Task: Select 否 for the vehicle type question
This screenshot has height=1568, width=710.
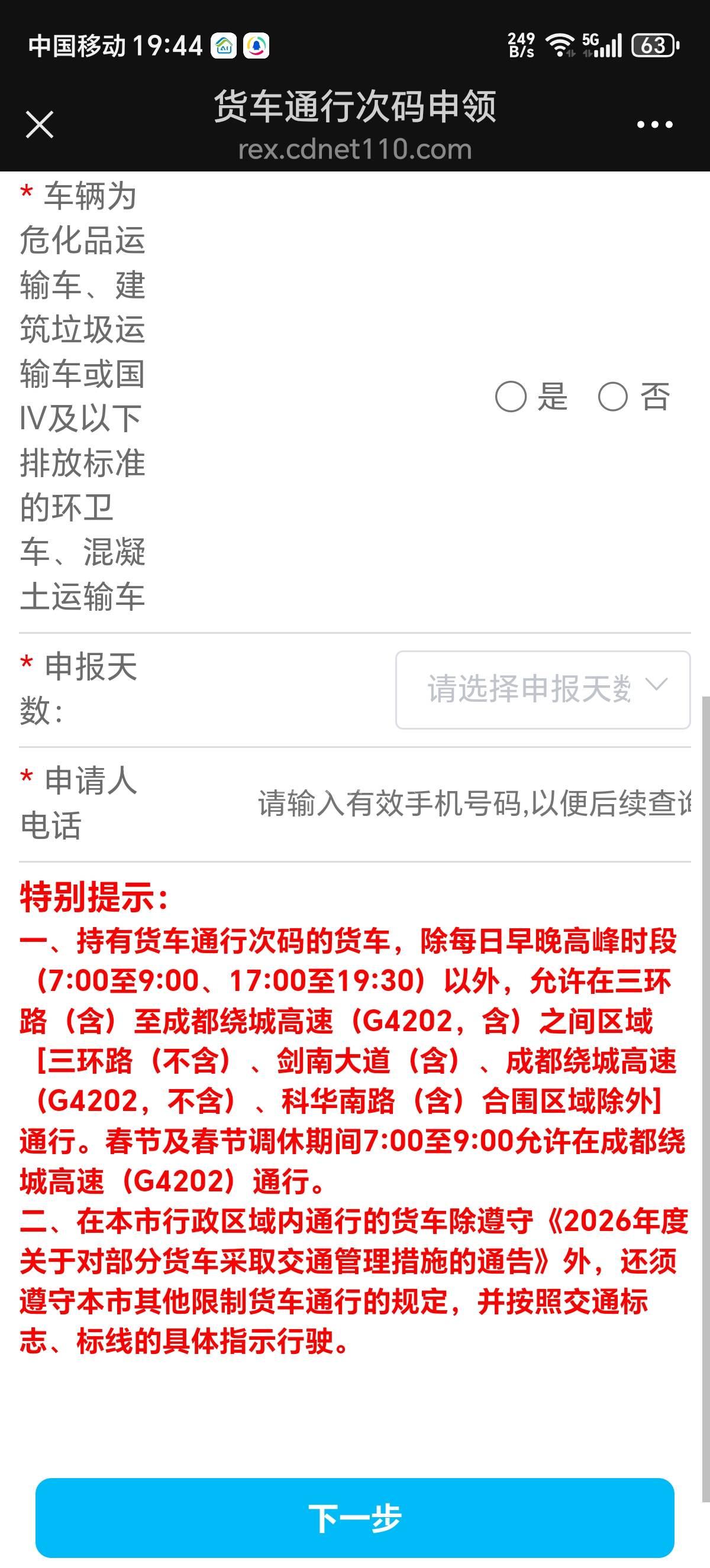Action: 613,397
